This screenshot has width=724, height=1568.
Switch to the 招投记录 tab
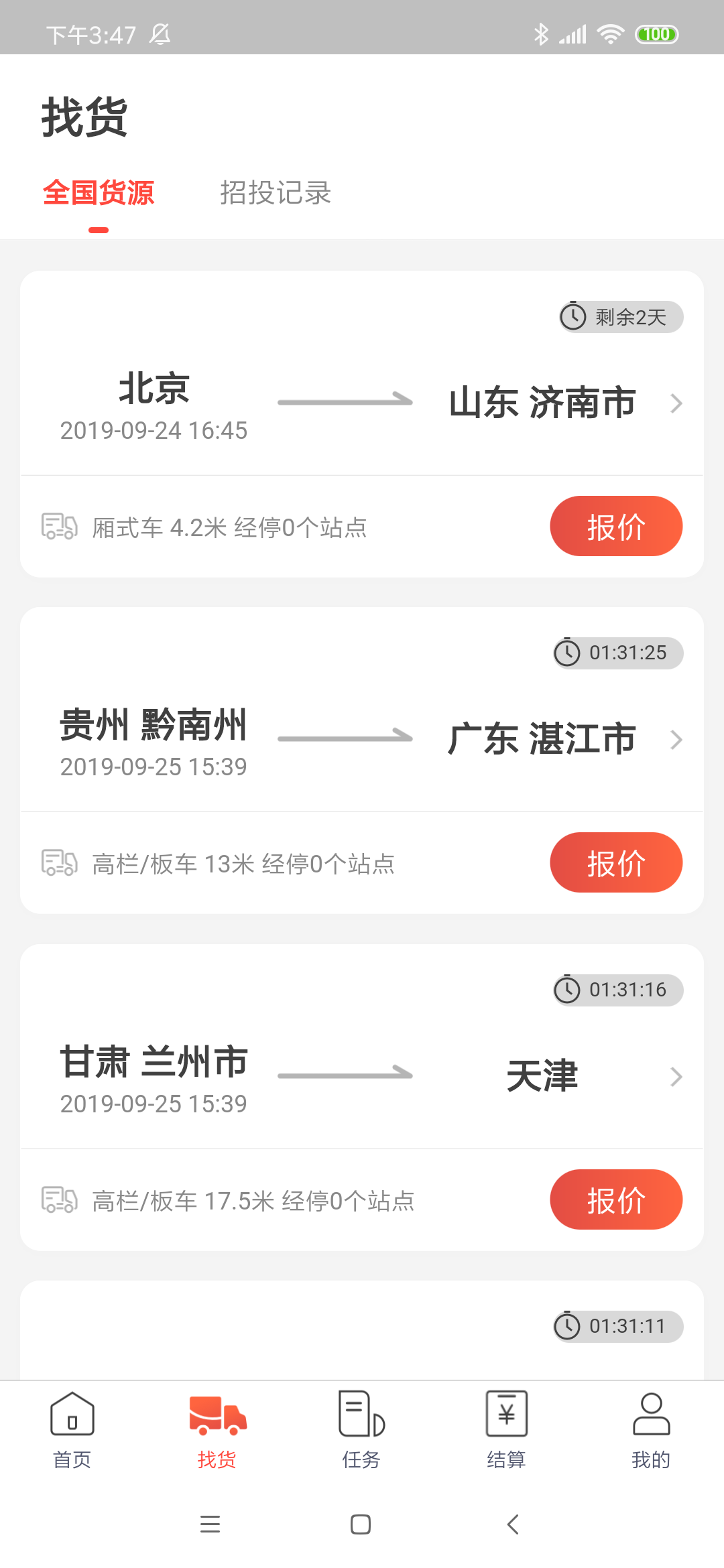(276, 193)
